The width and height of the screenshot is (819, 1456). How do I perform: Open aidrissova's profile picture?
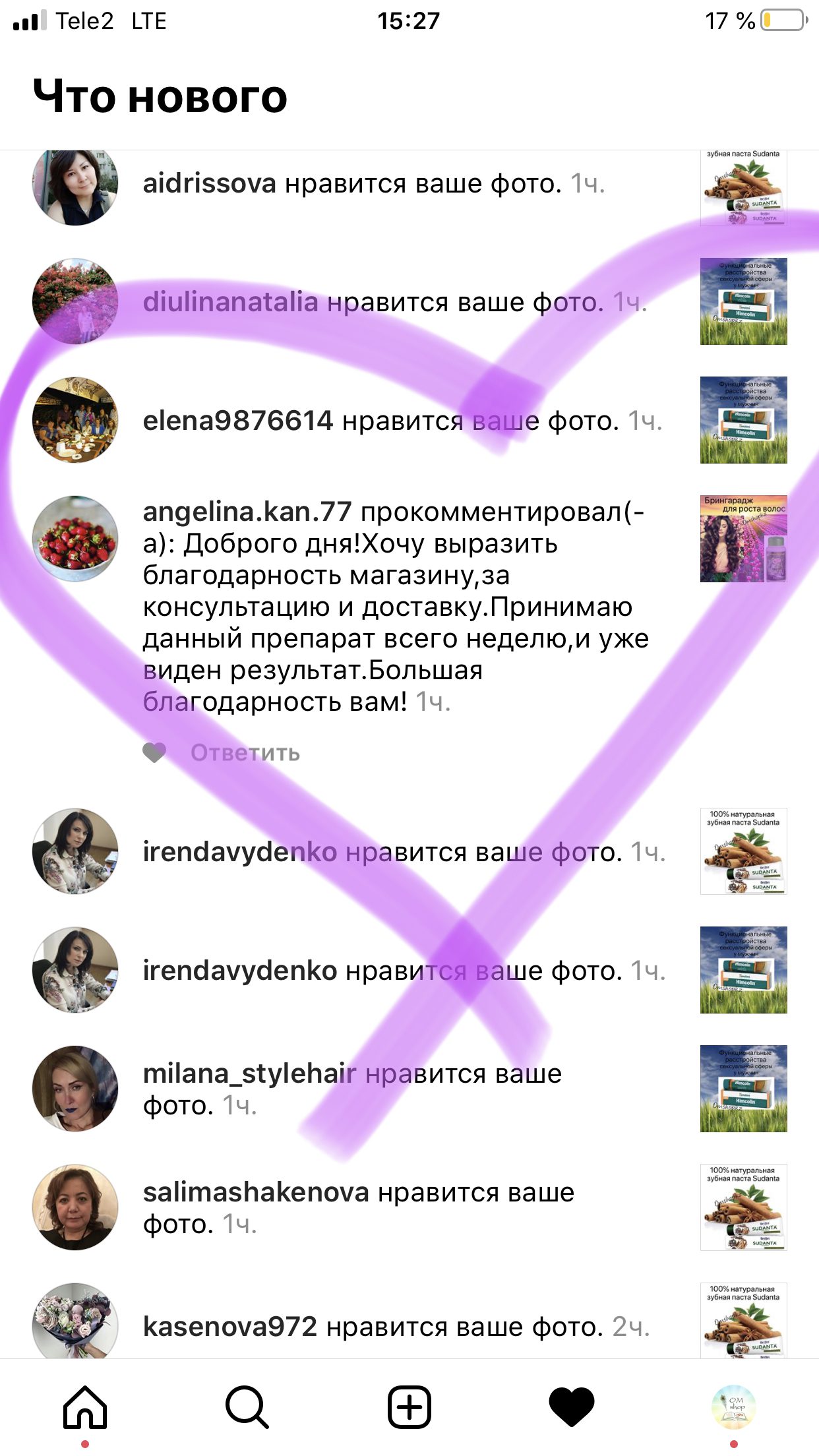(x=75, y=186)
